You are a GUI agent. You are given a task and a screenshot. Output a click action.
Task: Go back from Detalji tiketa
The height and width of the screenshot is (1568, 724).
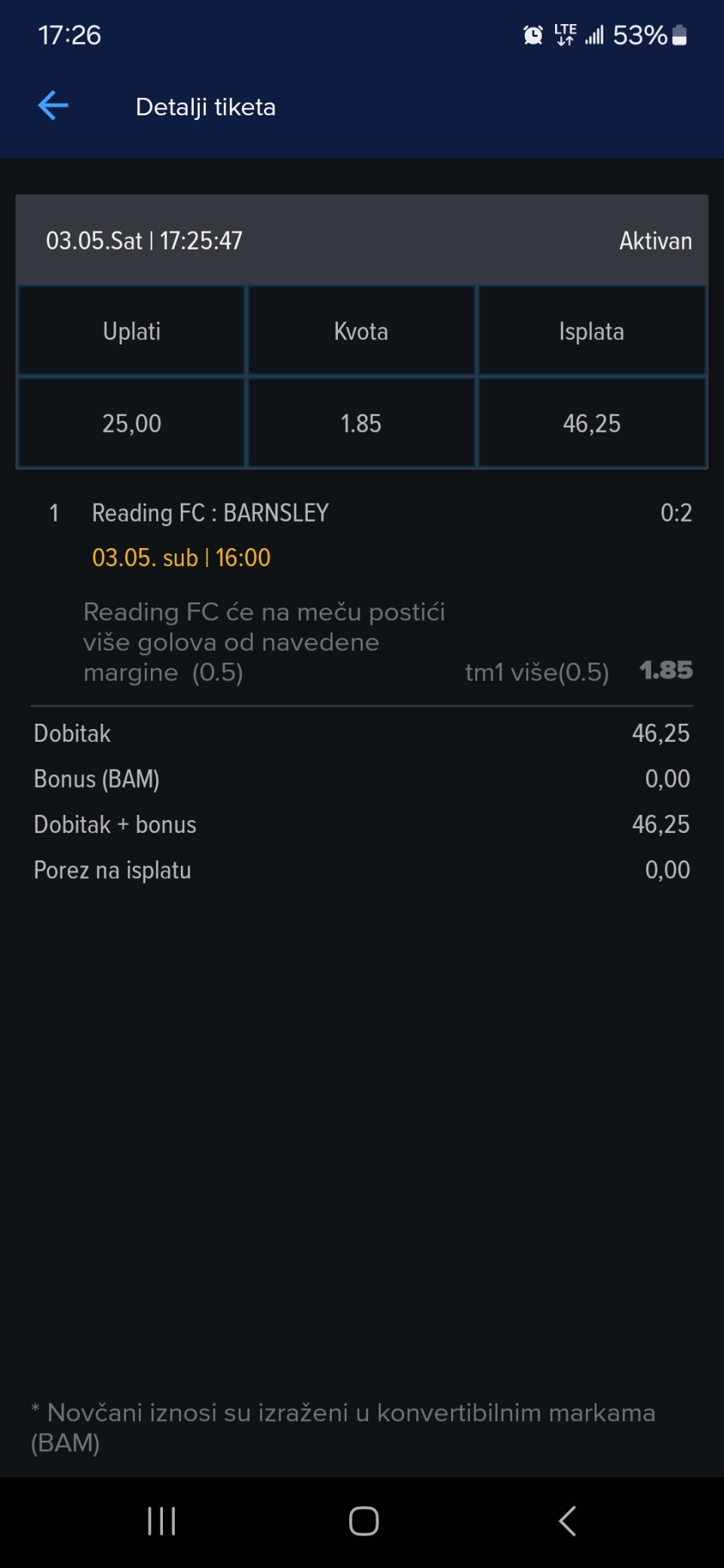coord(53,106)
